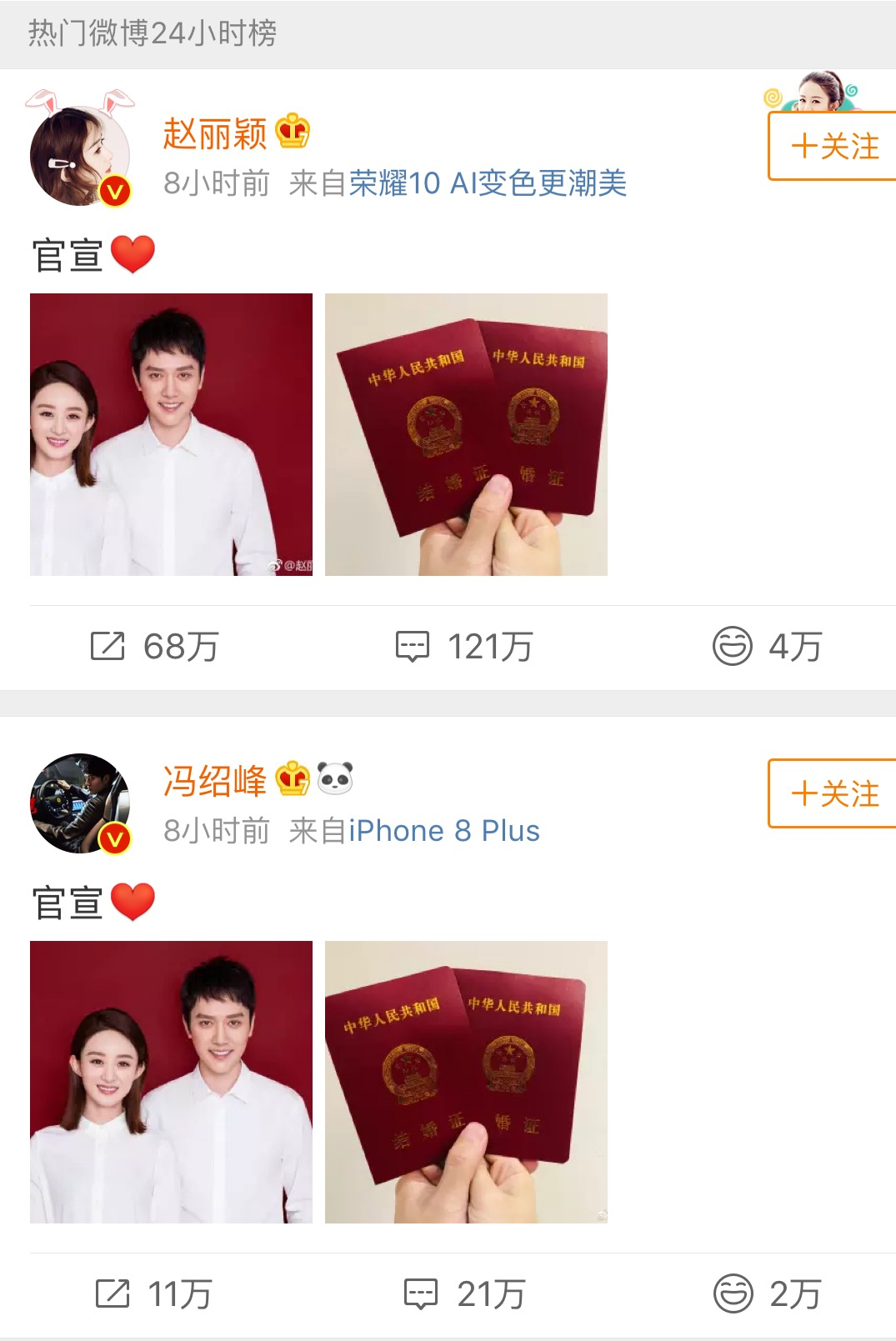
Task: Follow 赵丽颖 with the 关注 button
Action: 833,147
